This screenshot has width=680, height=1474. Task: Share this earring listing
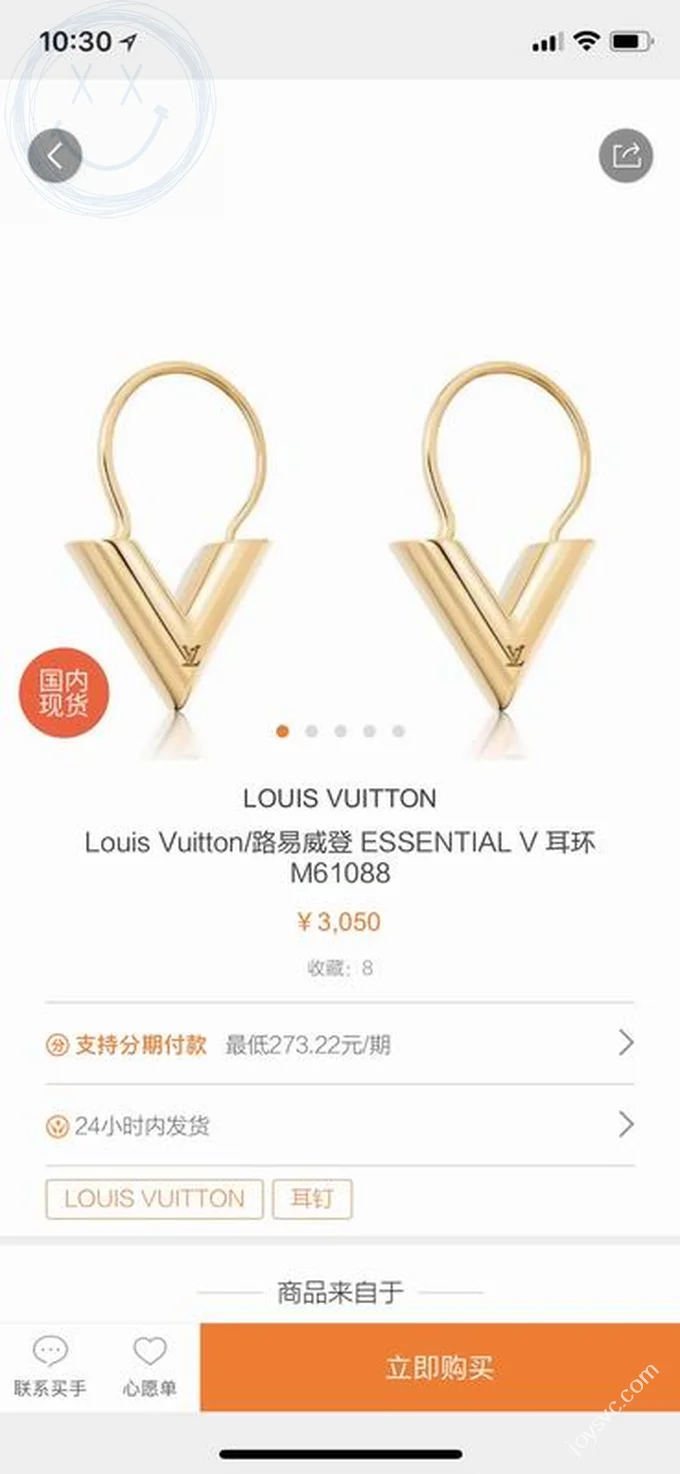[625, 156]
